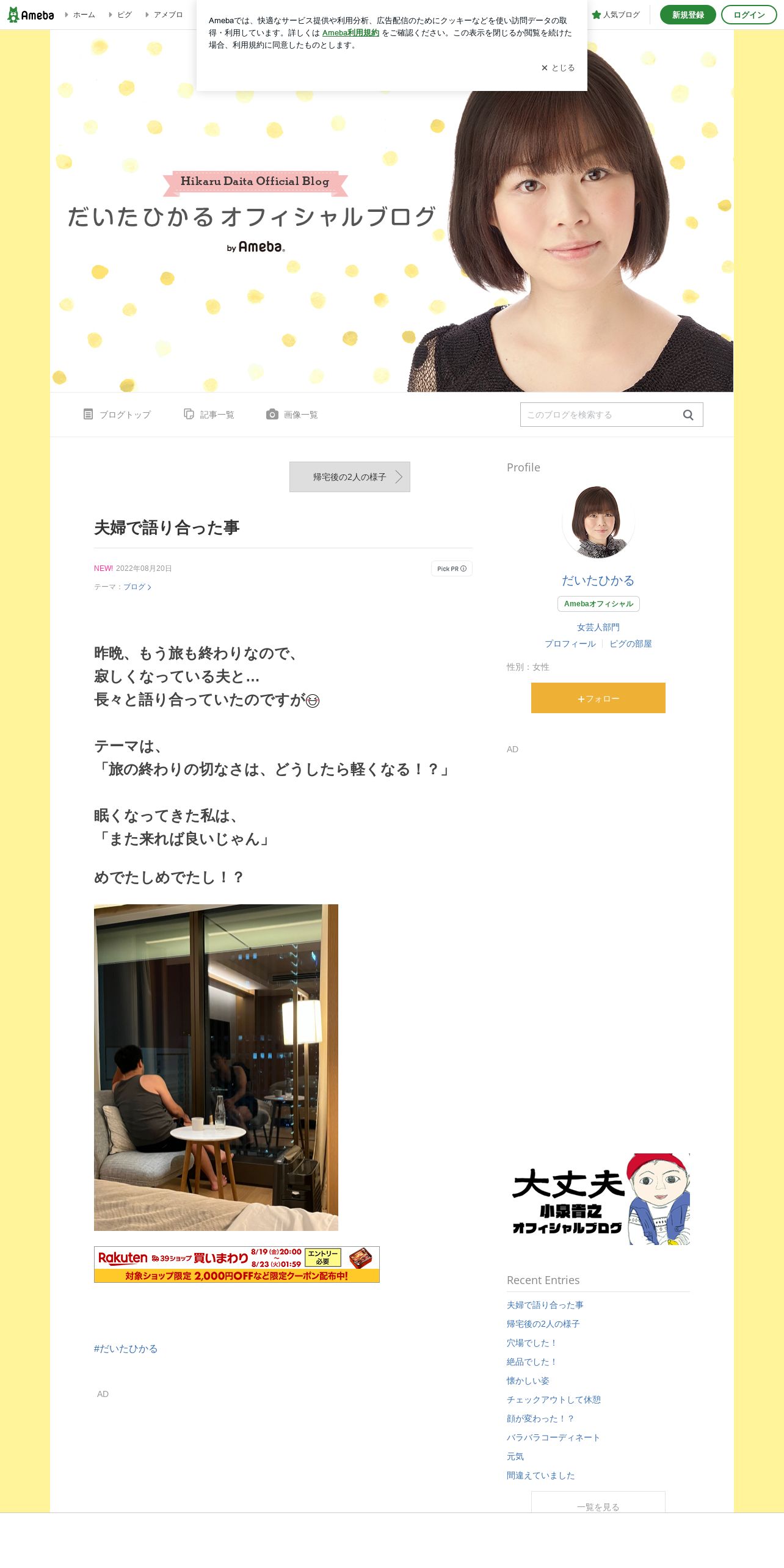Switch to 記事一覧
Image resolution: width=784 pixels, height=1568 pixels.
pyautogui.click(x=209, y=415)
